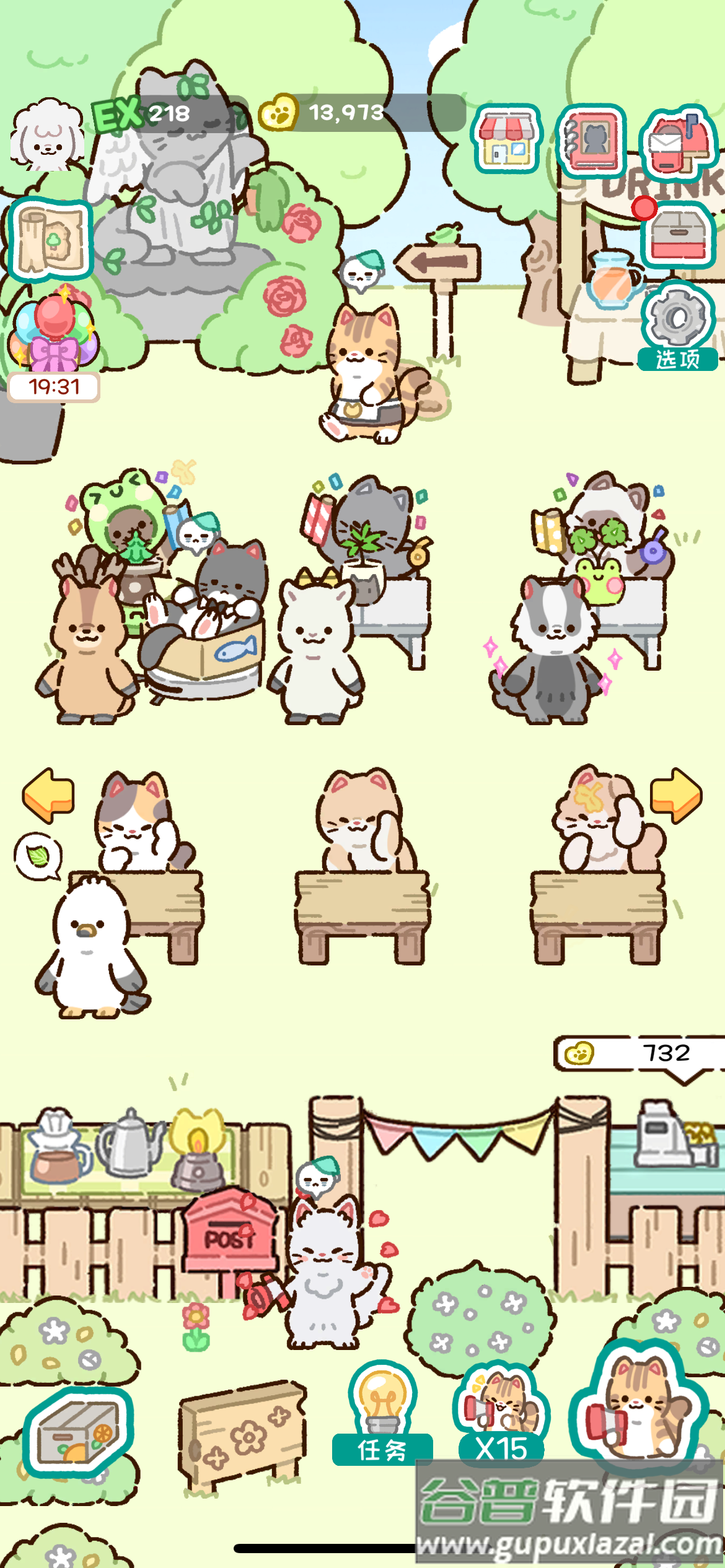
Task: Go to next area with right arrow
Action: click(x=676, y=796)
